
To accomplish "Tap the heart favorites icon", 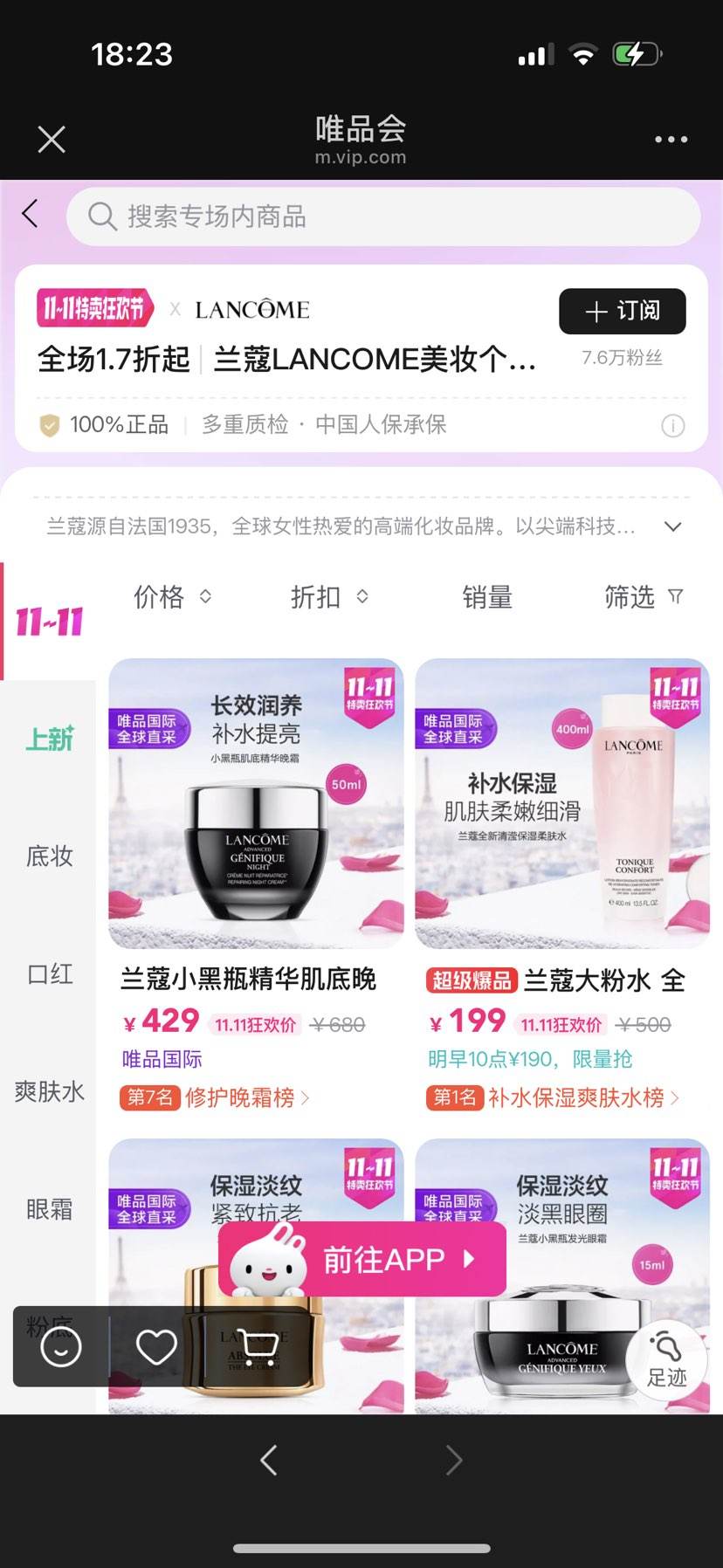I will click(155, 1346).
